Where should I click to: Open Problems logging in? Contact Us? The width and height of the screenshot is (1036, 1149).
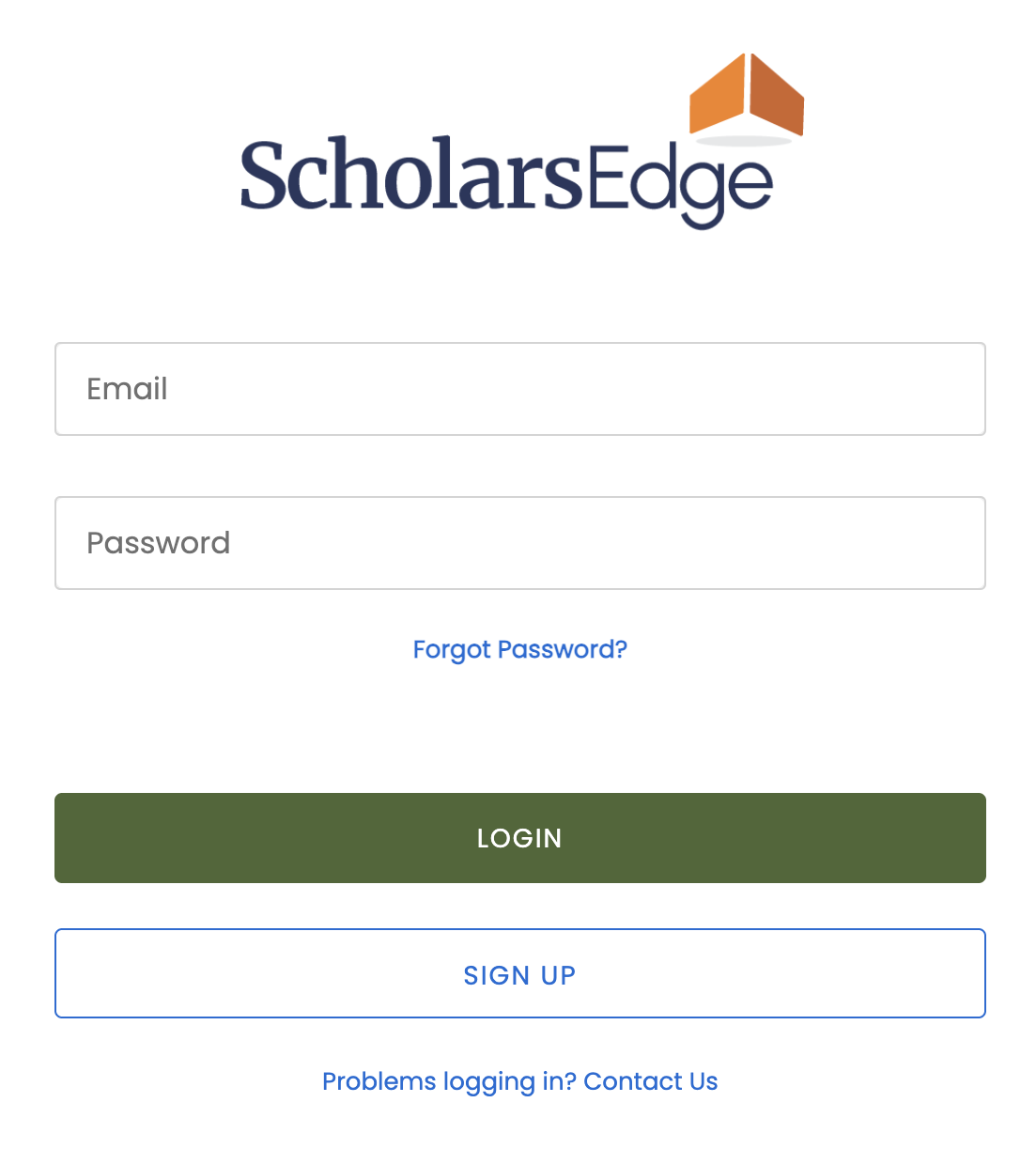(519, 1081)
